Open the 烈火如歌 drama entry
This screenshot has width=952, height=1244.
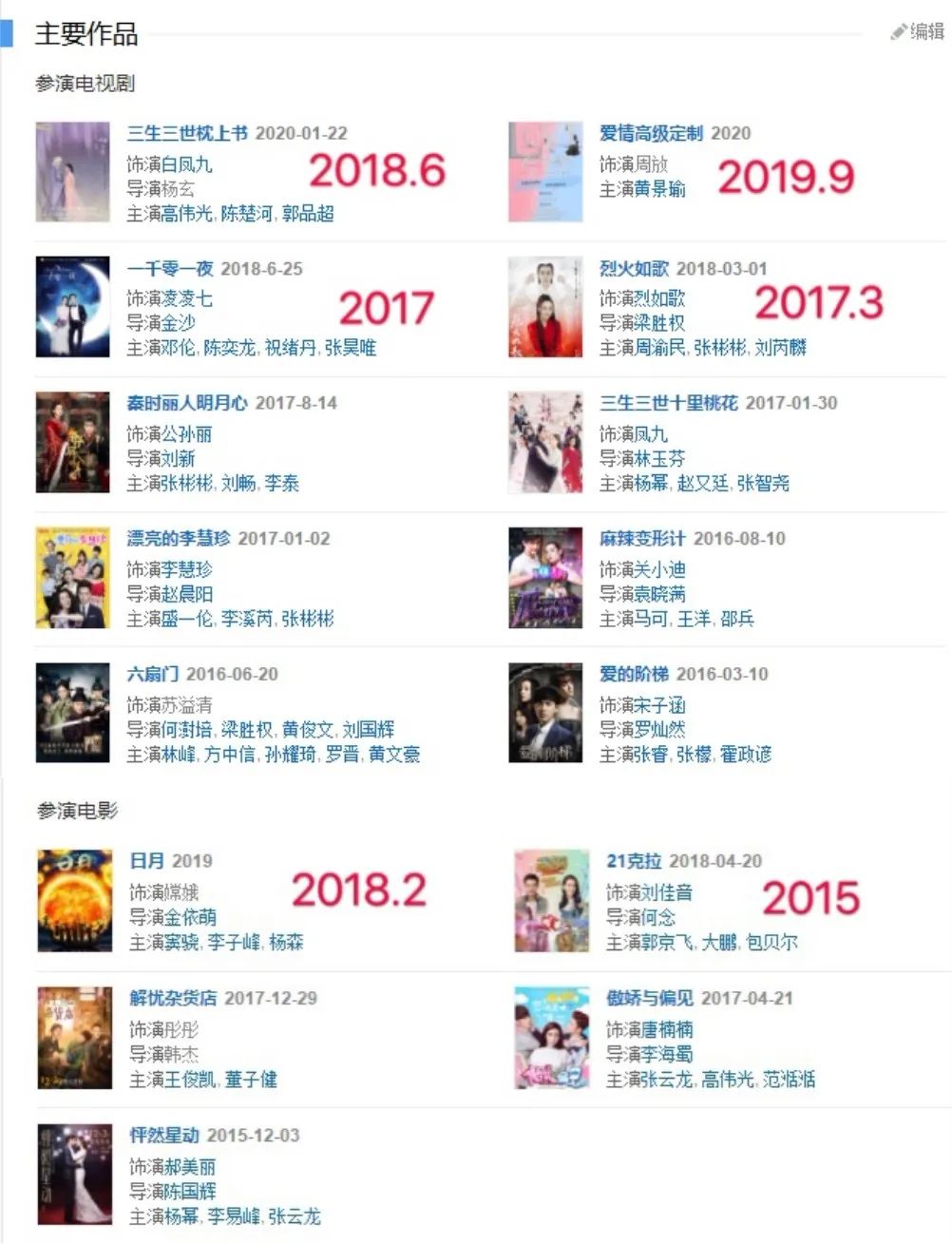(634, 269)
